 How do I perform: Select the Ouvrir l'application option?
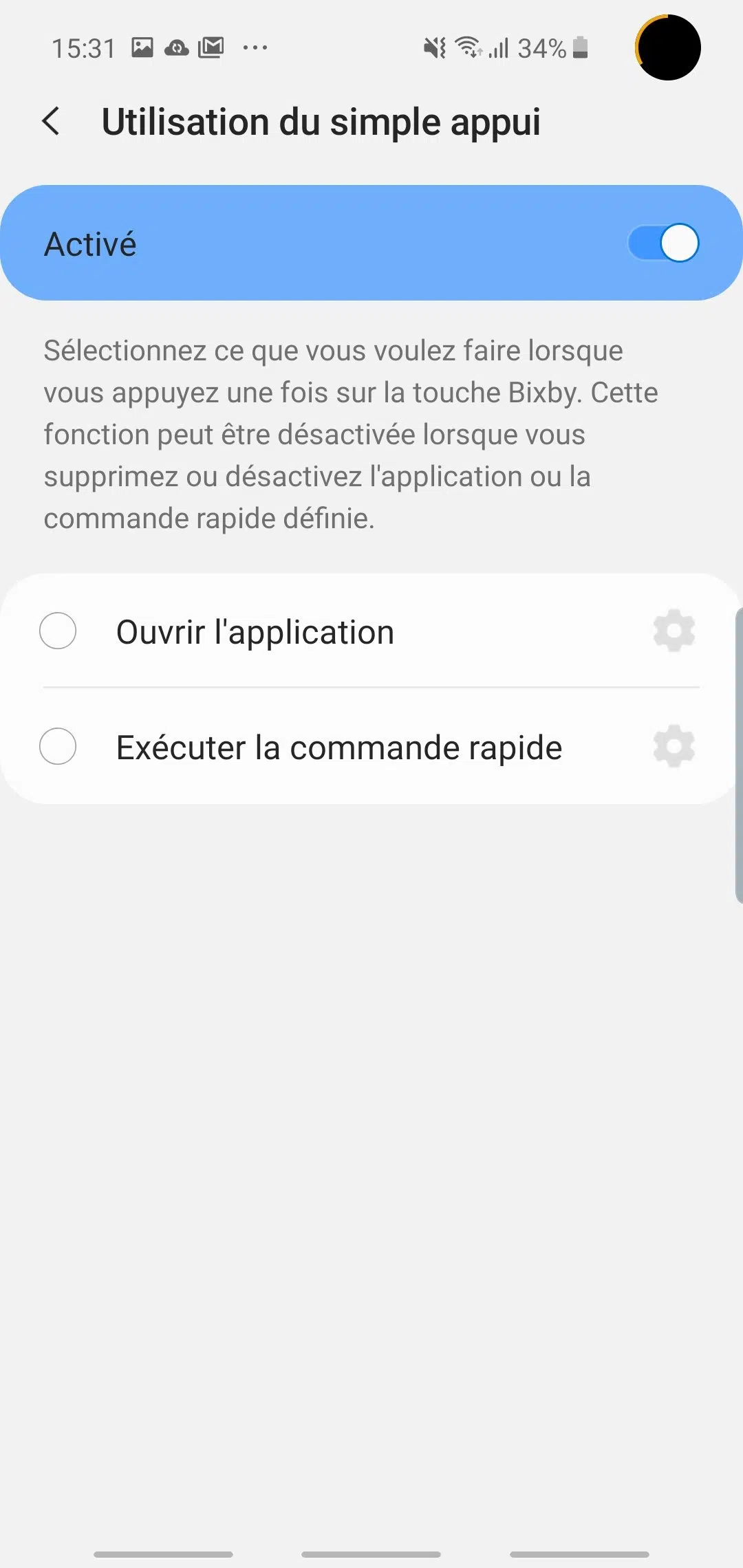tap(58, 631)
